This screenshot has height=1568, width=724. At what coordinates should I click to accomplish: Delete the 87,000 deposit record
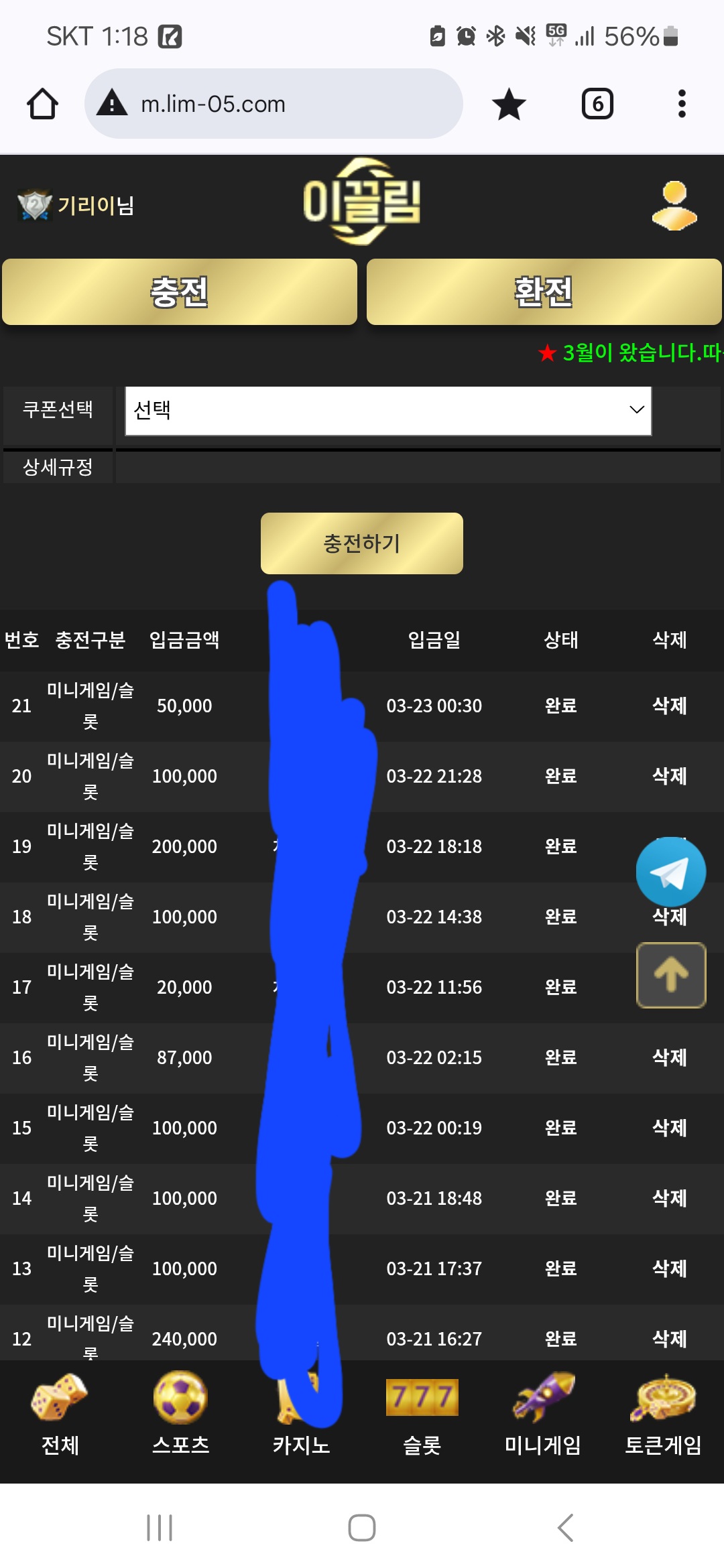pyautogui.click(x=669, y=1057)
